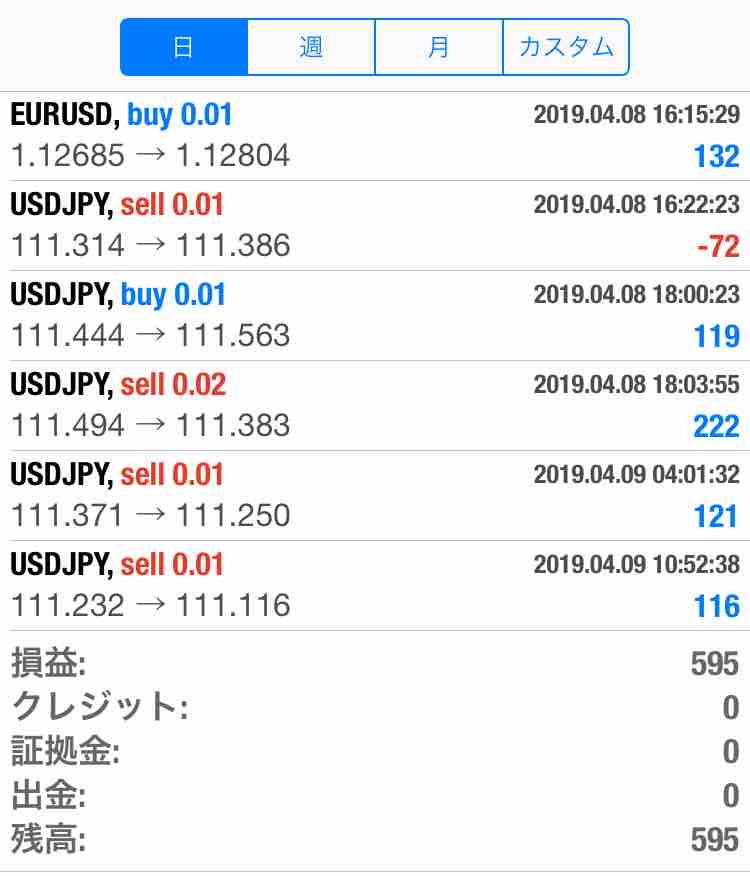Screen dimensions: 750x876
Task: Tap the USDJPY sell trade from 04:01:32
Action: pyautogui.click(x=375, y=496)
